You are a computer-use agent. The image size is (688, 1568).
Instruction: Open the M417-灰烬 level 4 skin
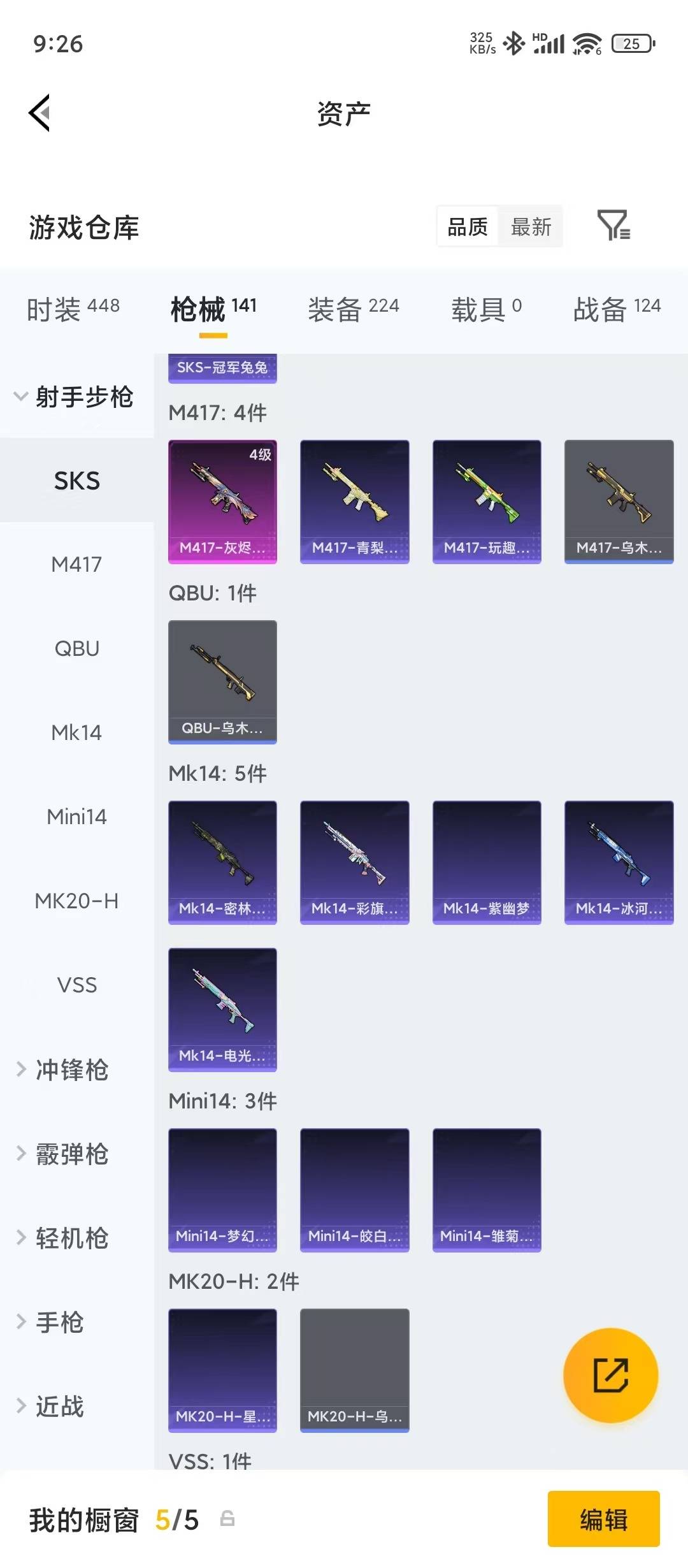pyautogui.click(x=222, y=502)
